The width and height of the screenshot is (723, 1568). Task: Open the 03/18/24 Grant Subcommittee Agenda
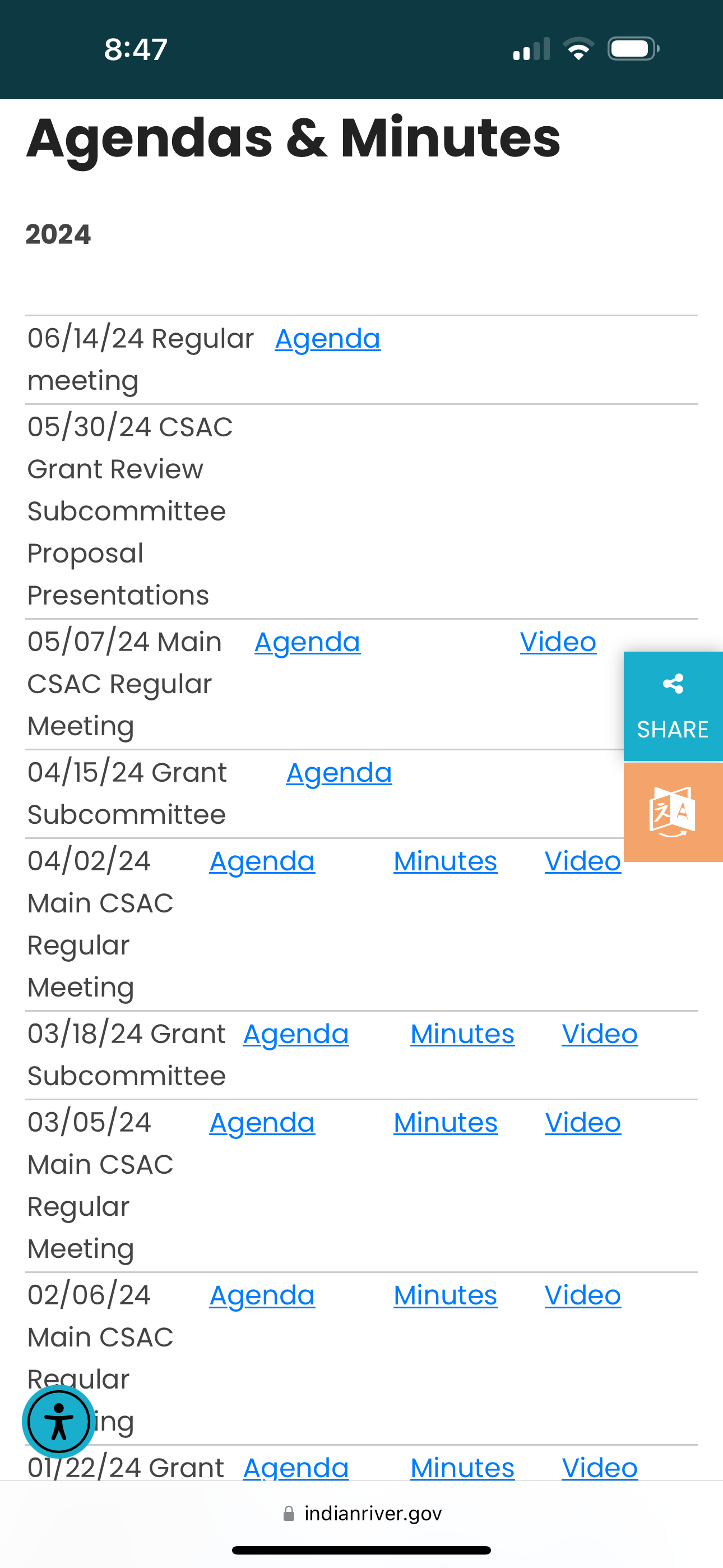tap(296, 1034)
